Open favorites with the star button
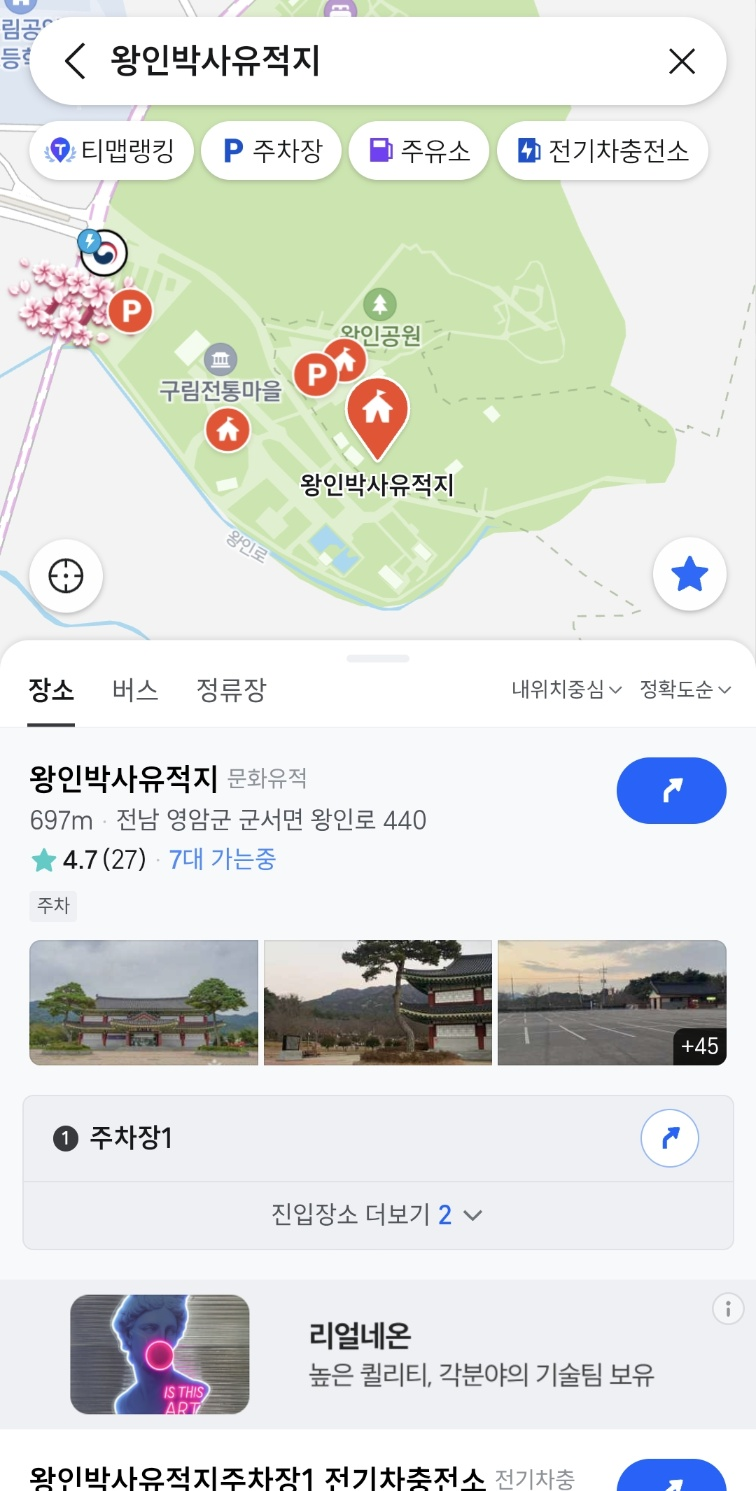756x1491 pixels. pyautogui.click(x=689, y=575)
